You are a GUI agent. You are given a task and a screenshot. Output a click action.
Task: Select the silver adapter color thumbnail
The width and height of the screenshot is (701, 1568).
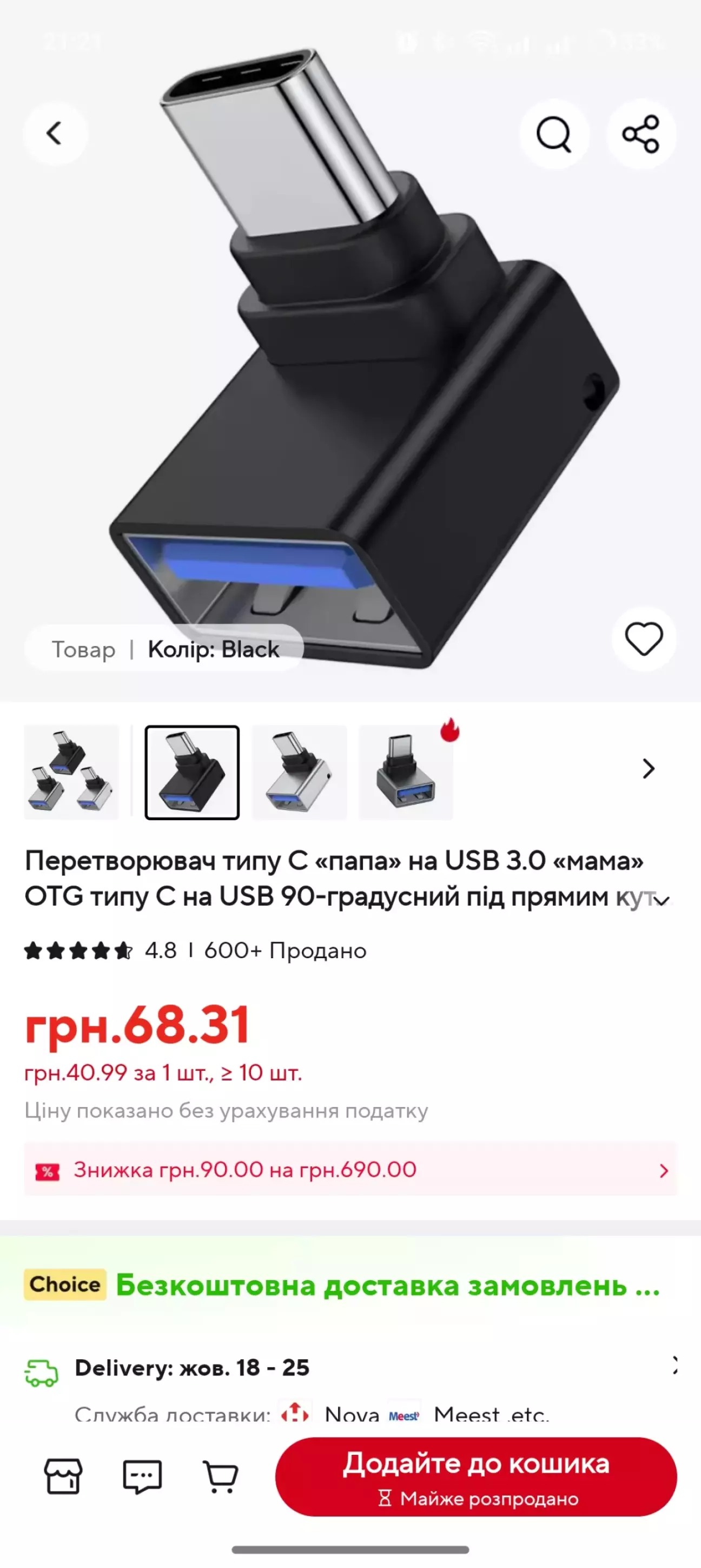coord(299,772)
